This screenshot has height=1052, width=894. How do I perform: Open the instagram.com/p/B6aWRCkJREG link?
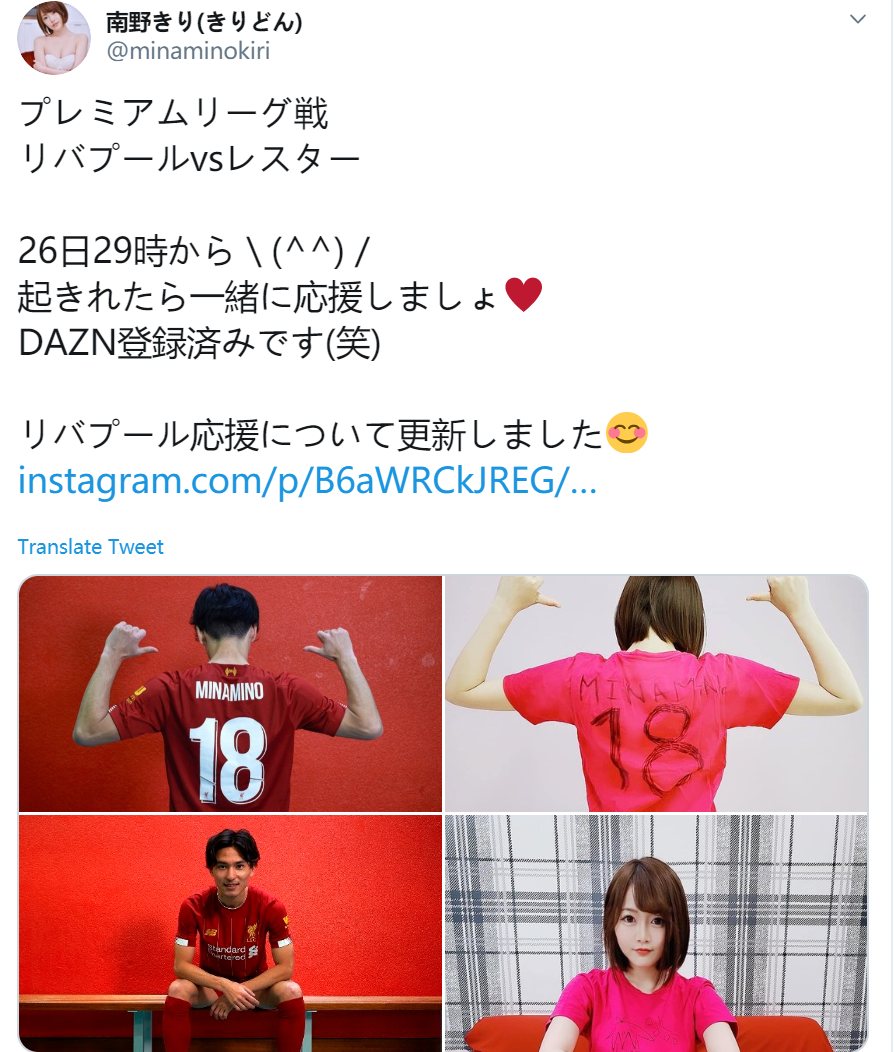click(308, 481)
